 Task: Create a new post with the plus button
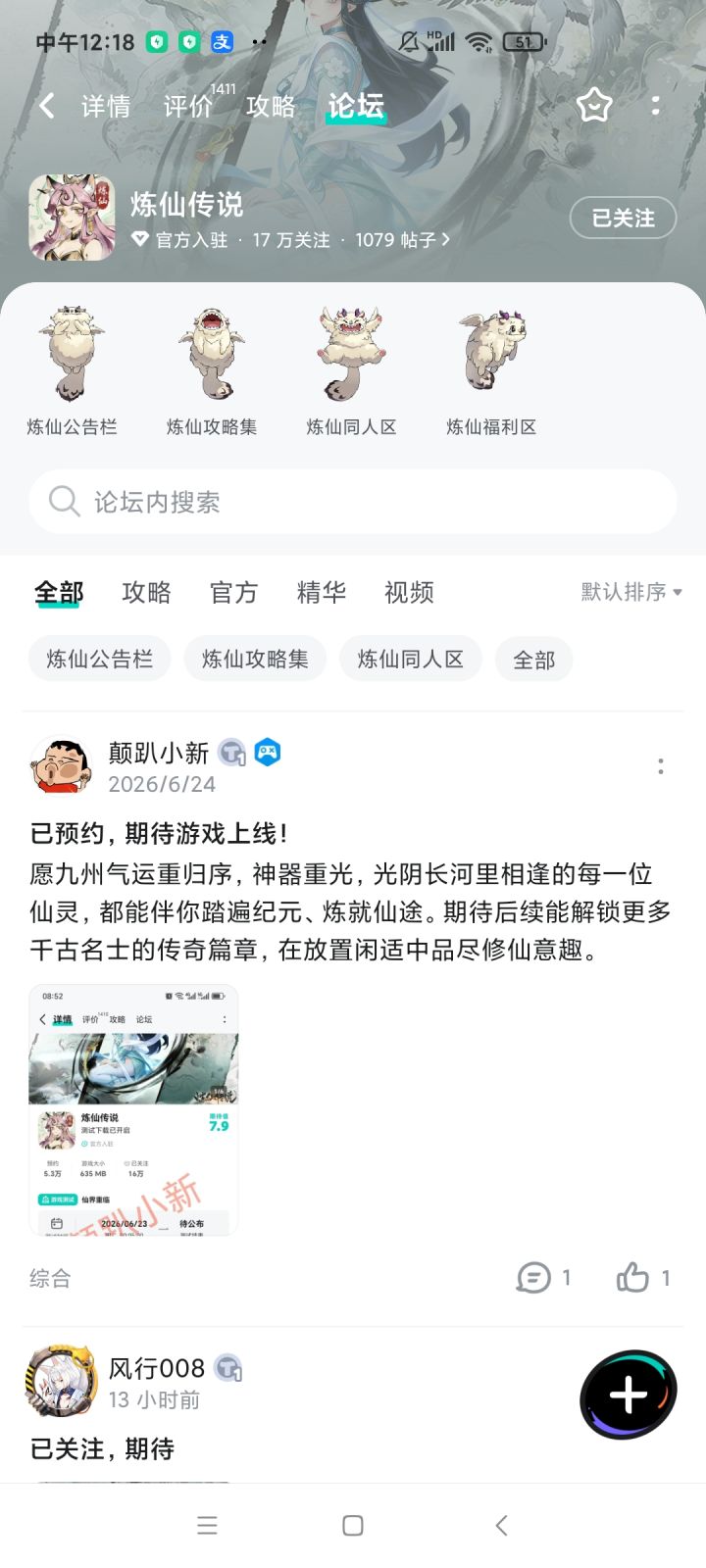[629, 1395]
